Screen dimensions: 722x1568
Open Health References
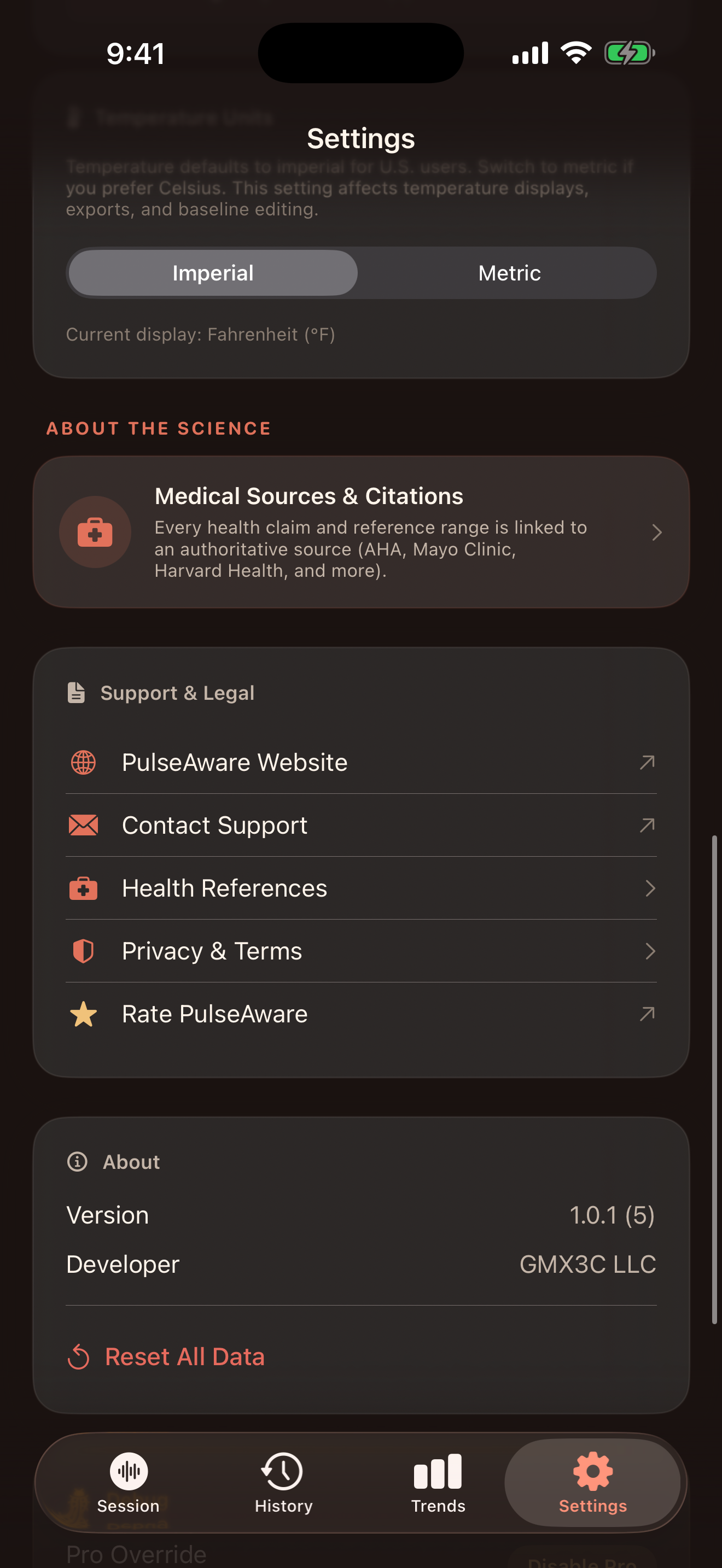pos(360,888)
